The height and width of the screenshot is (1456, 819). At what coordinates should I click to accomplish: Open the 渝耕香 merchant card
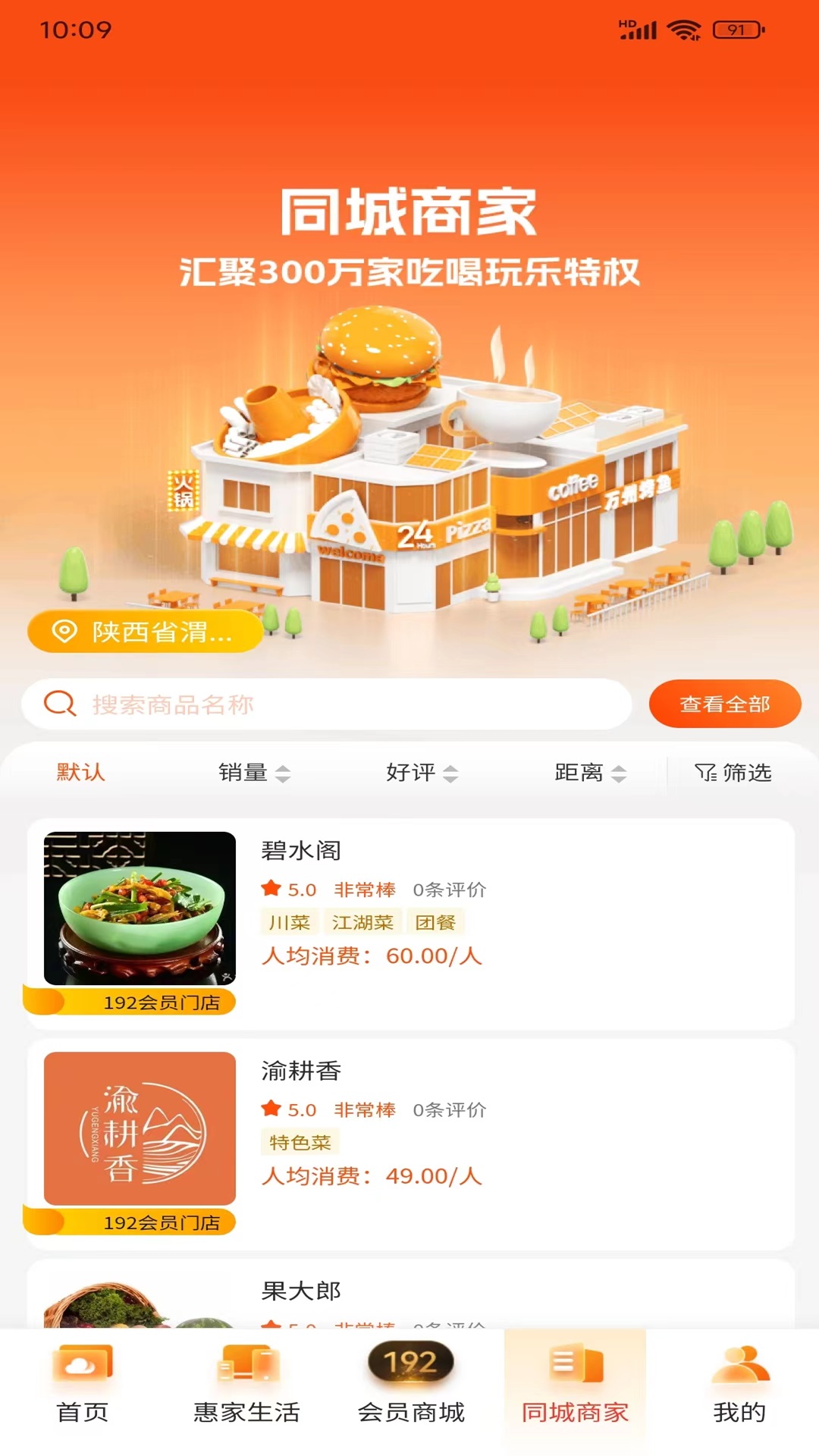click(409, 1144)
